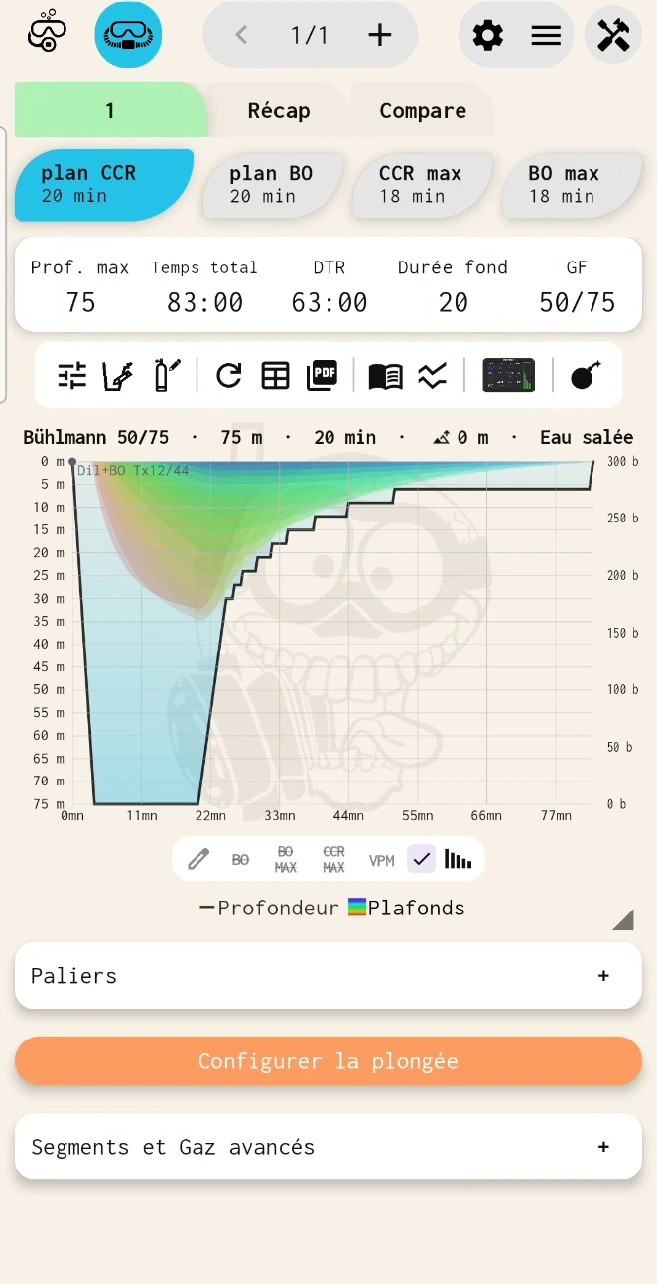The width and height of the screenshot is (657, 1284).
Task: Open the hamburger menu
Action: pos(546,36)
